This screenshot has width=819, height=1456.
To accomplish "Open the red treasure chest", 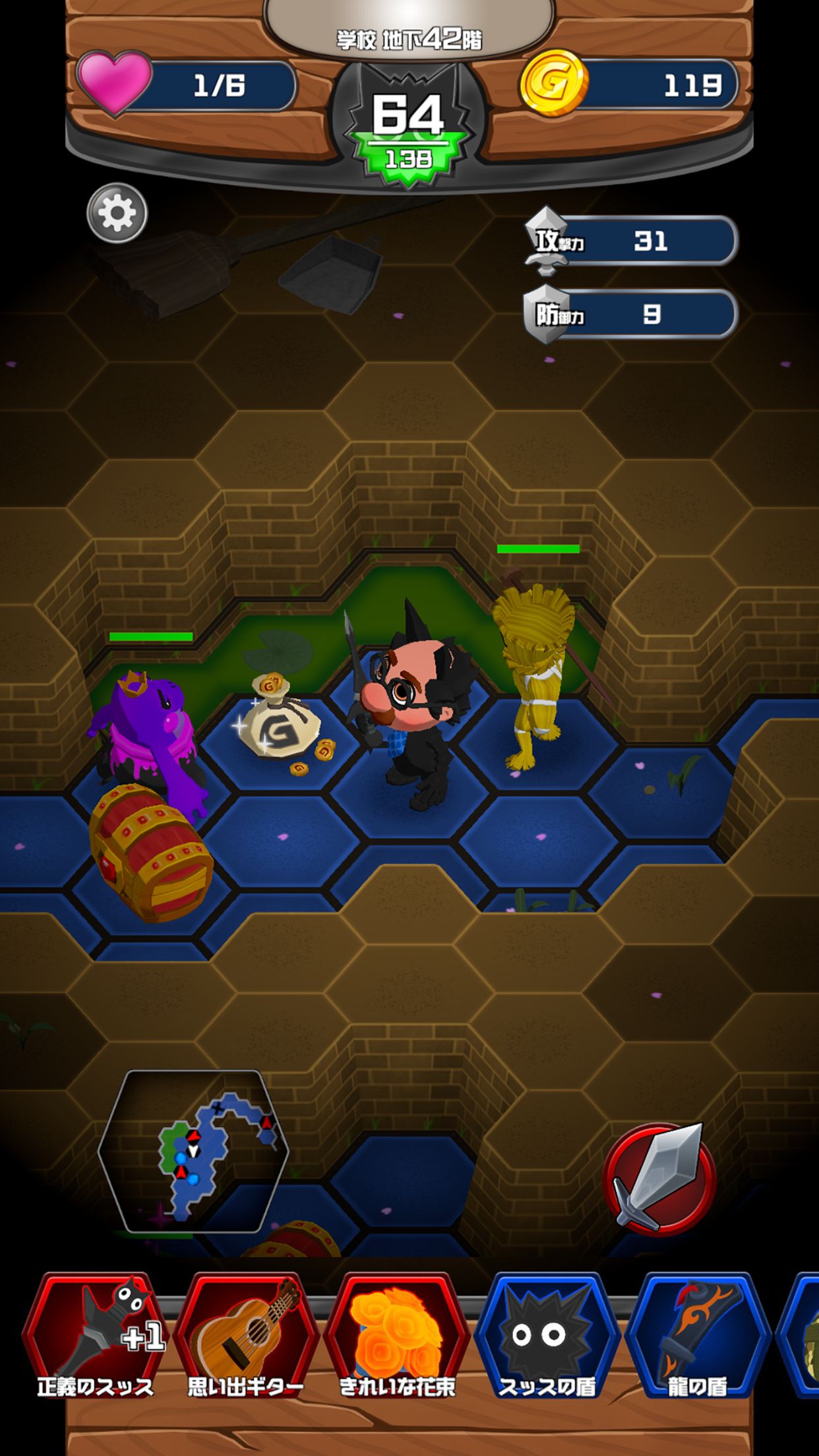I will [x=150, y=851].
